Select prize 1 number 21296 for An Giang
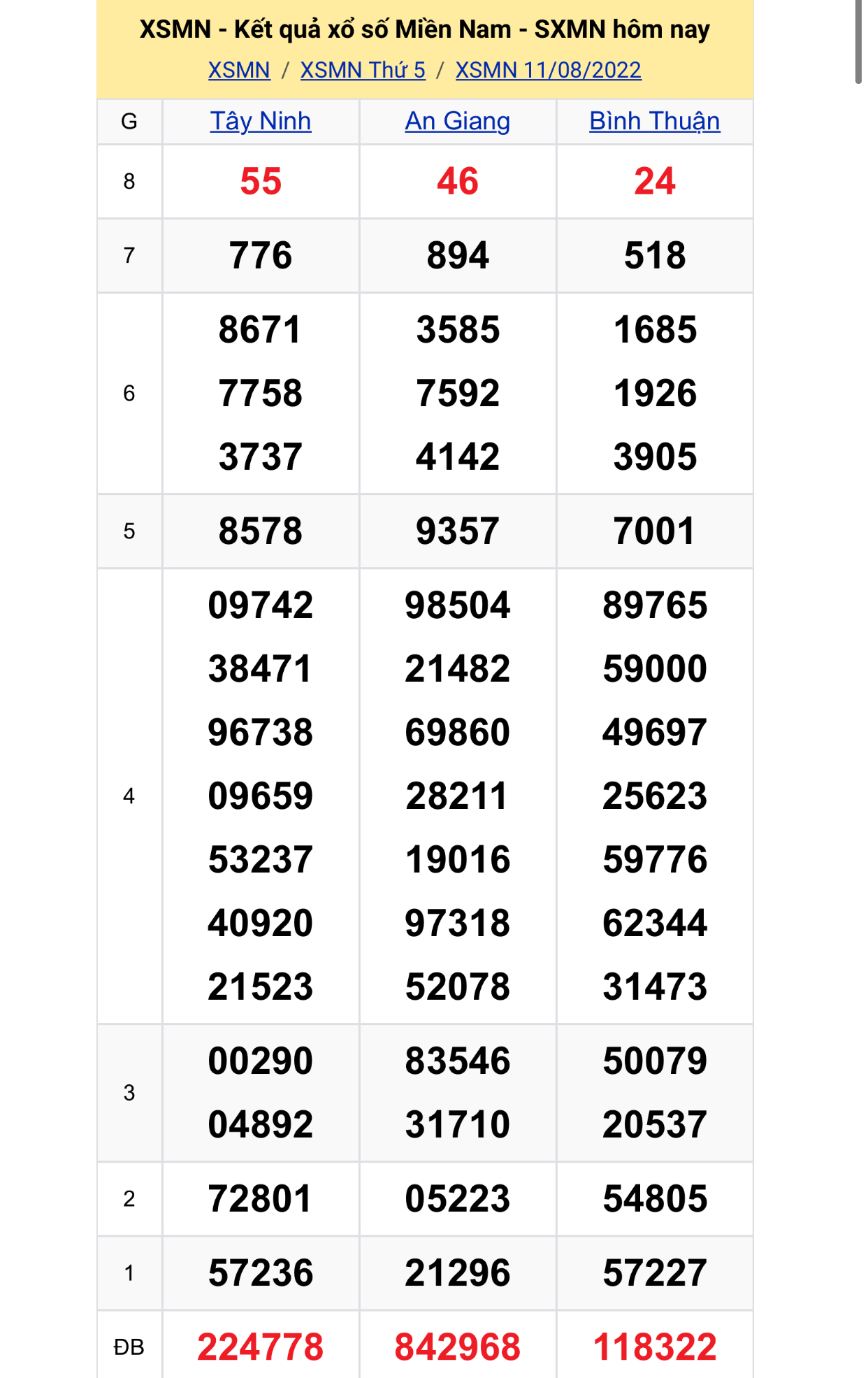 [458, 1271]
